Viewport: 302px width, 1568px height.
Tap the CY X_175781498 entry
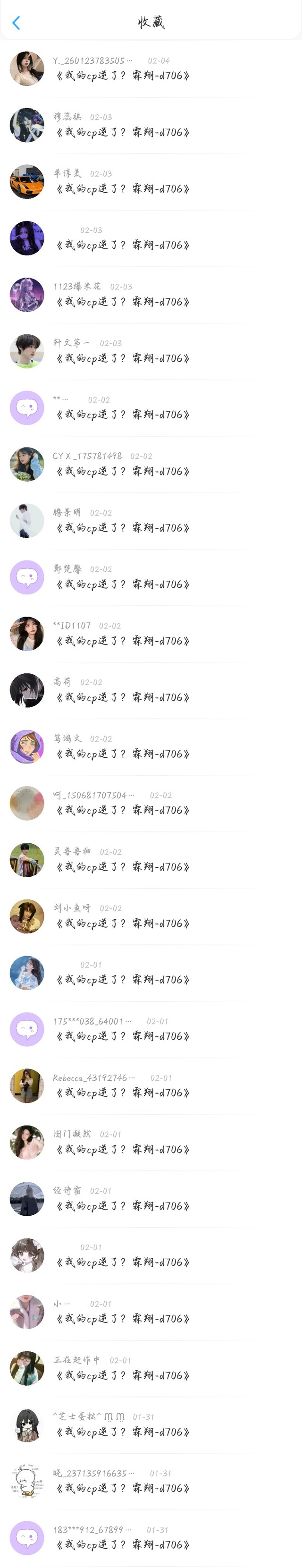pyautogui.click(x=151, y=465)
